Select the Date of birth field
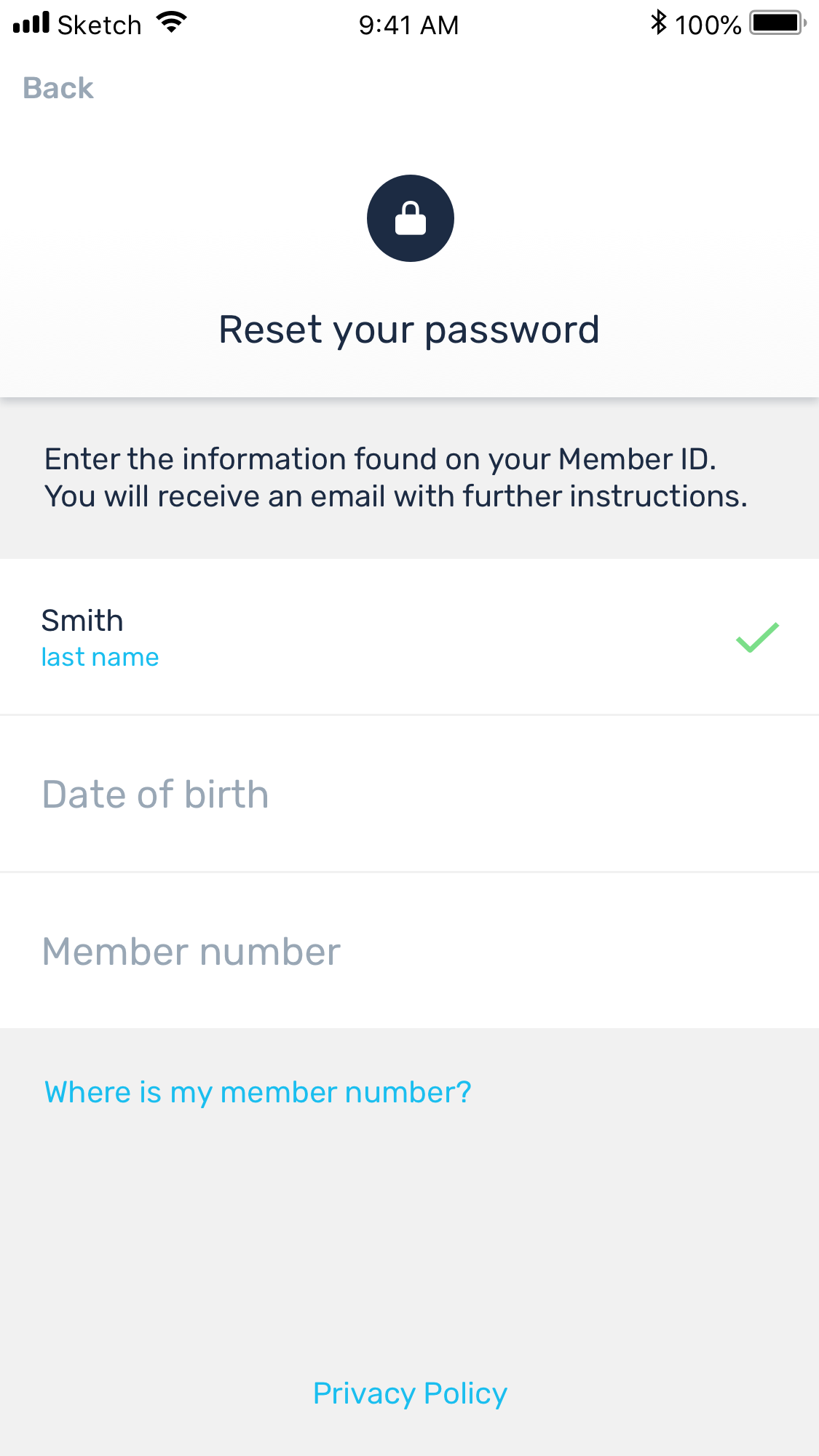The height and width of the screenshot is (1456, 819). click(409, 794)
